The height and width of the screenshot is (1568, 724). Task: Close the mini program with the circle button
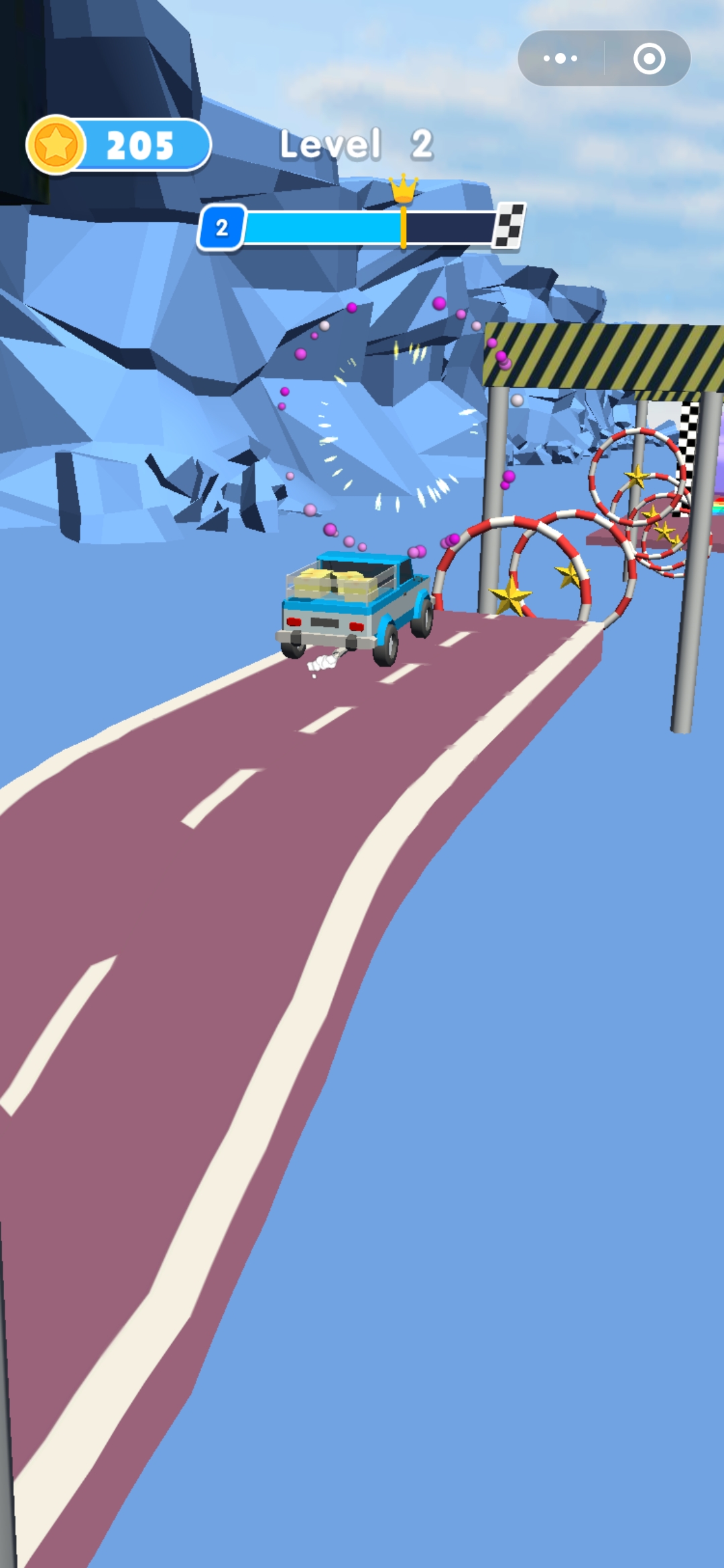point(649,58)
